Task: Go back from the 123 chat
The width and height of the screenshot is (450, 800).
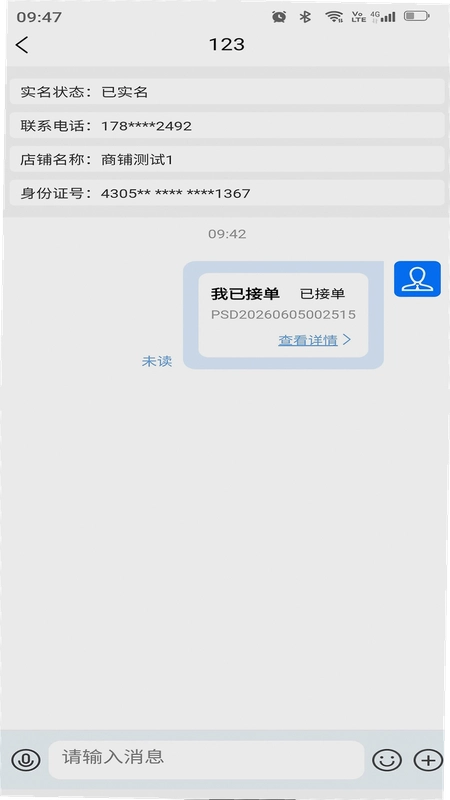Action: 22,45
